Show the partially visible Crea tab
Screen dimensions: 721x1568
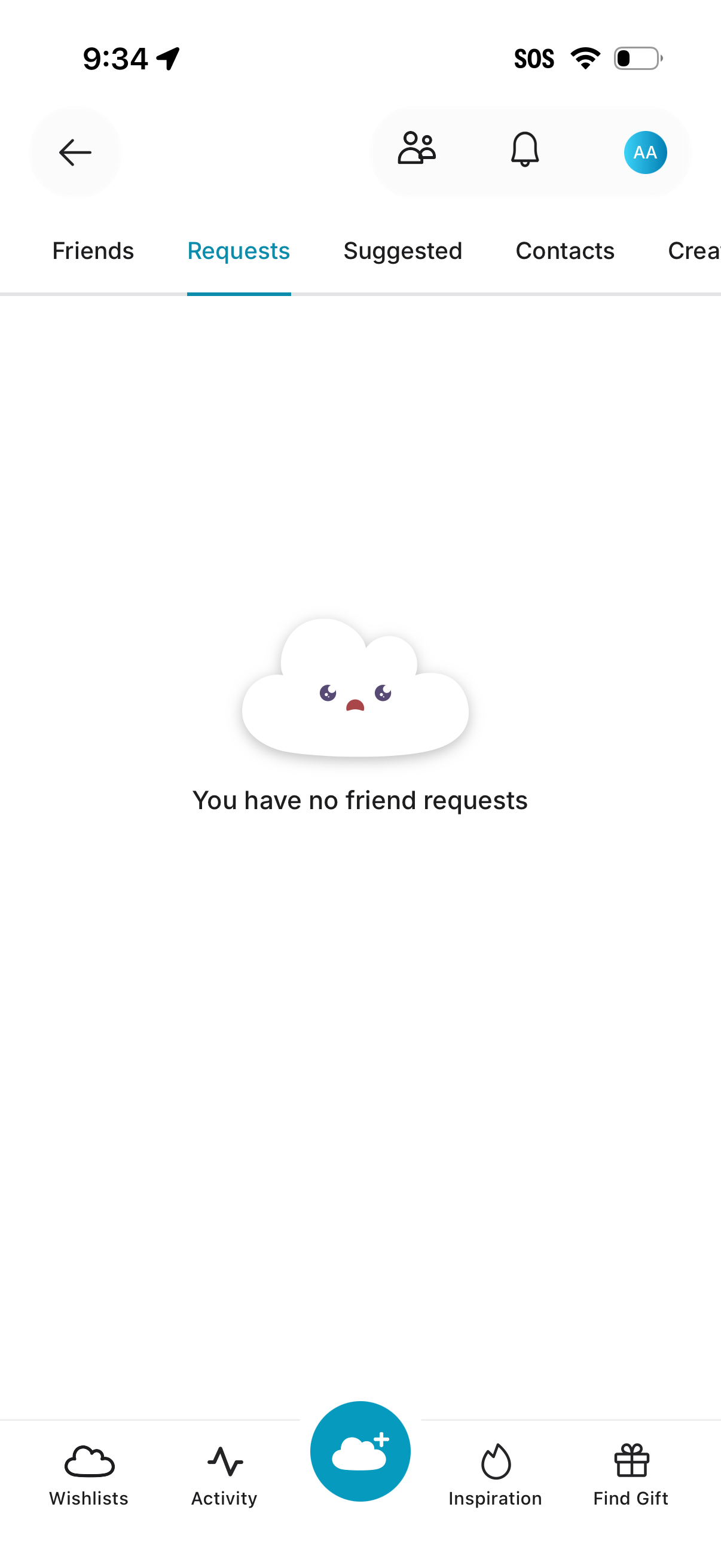coord(693,251)
